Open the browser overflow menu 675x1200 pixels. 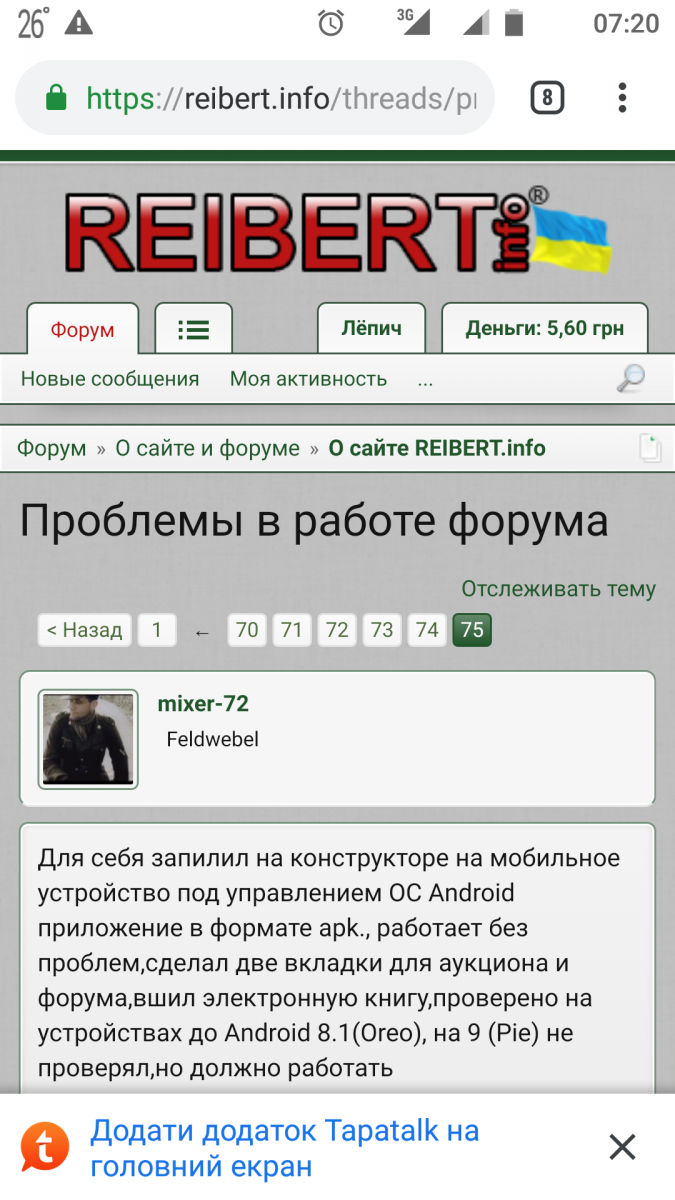tap(622, 98)
